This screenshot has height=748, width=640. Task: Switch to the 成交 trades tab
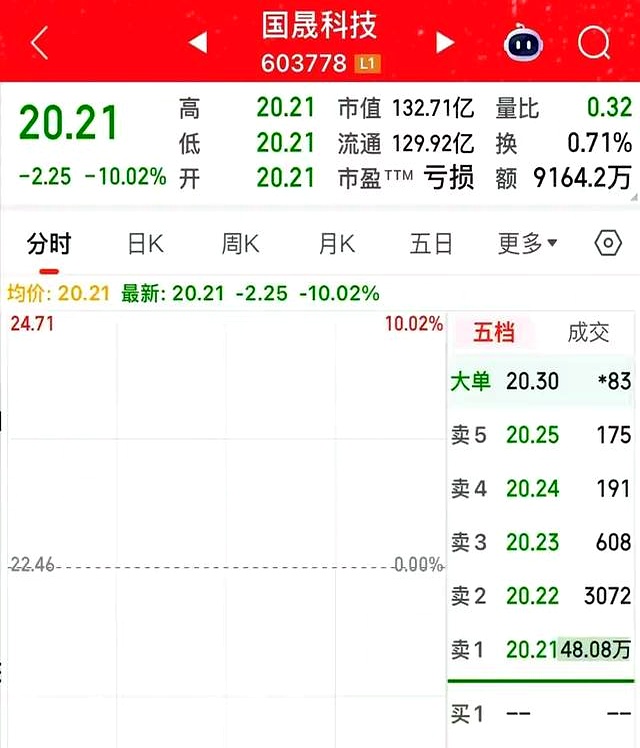pyautogui.click(x=588, y=332)
